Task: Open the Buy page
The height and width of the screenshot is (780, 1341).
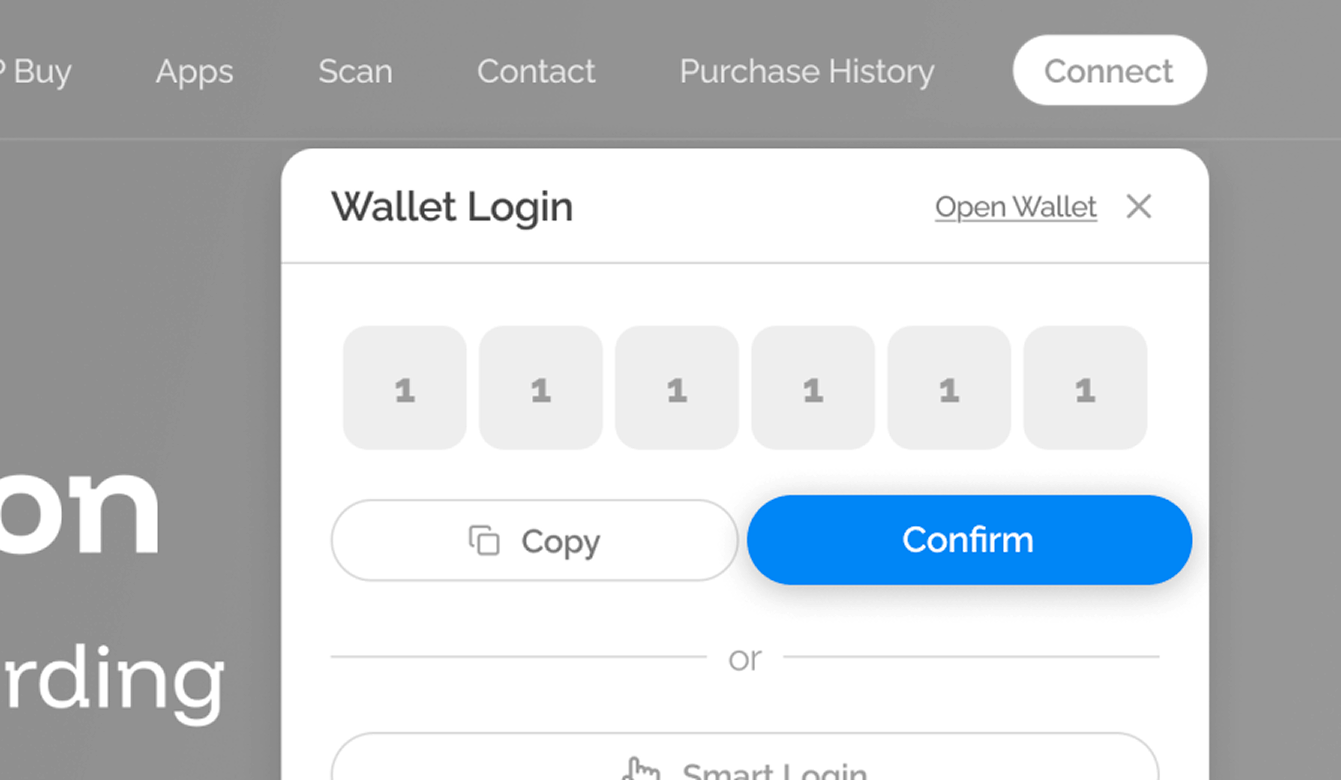Action: [40, 71]
